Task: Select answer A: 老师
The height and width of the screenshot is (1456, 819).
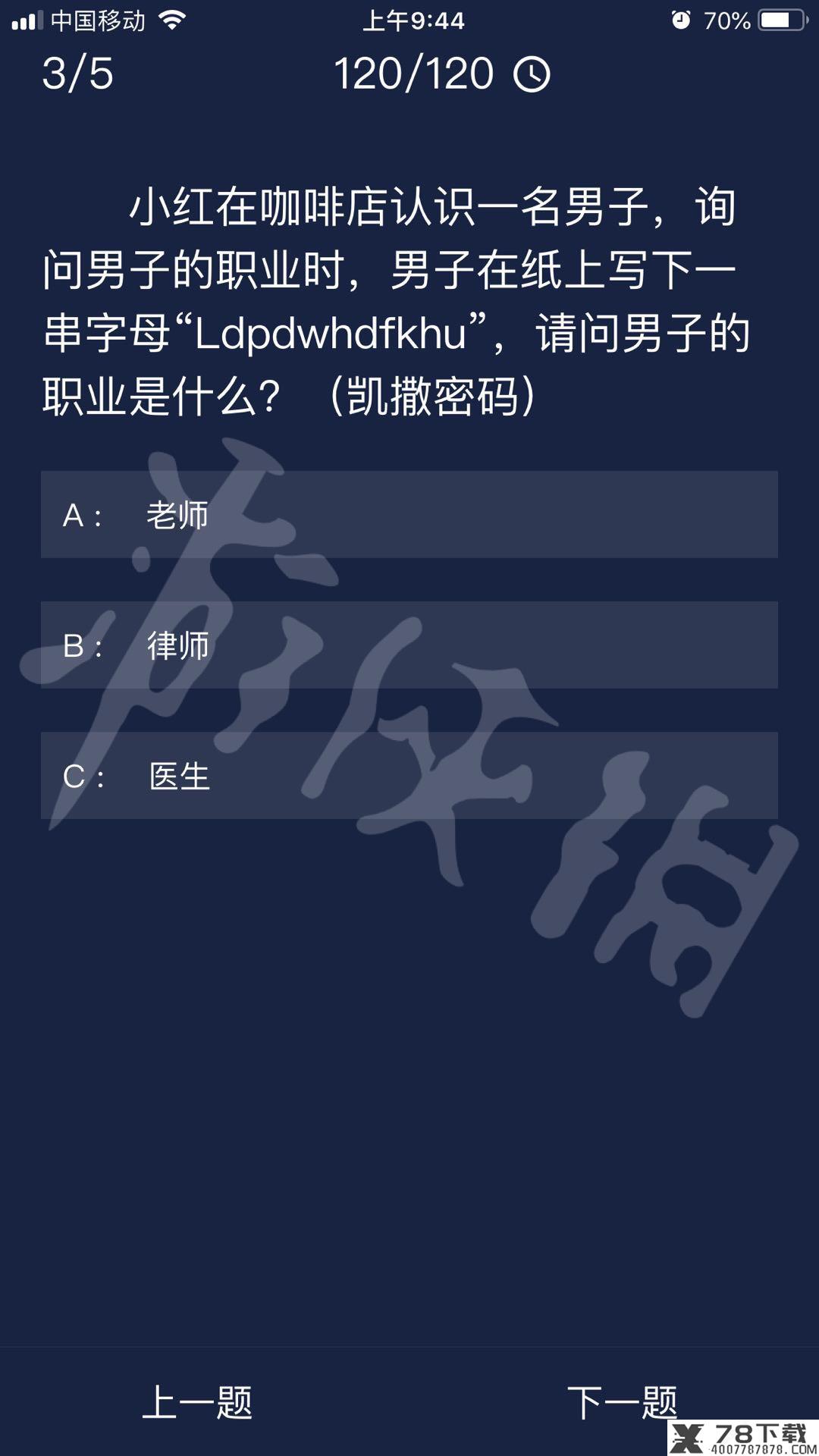Action: pyautogui.click(x=409, y=515)
